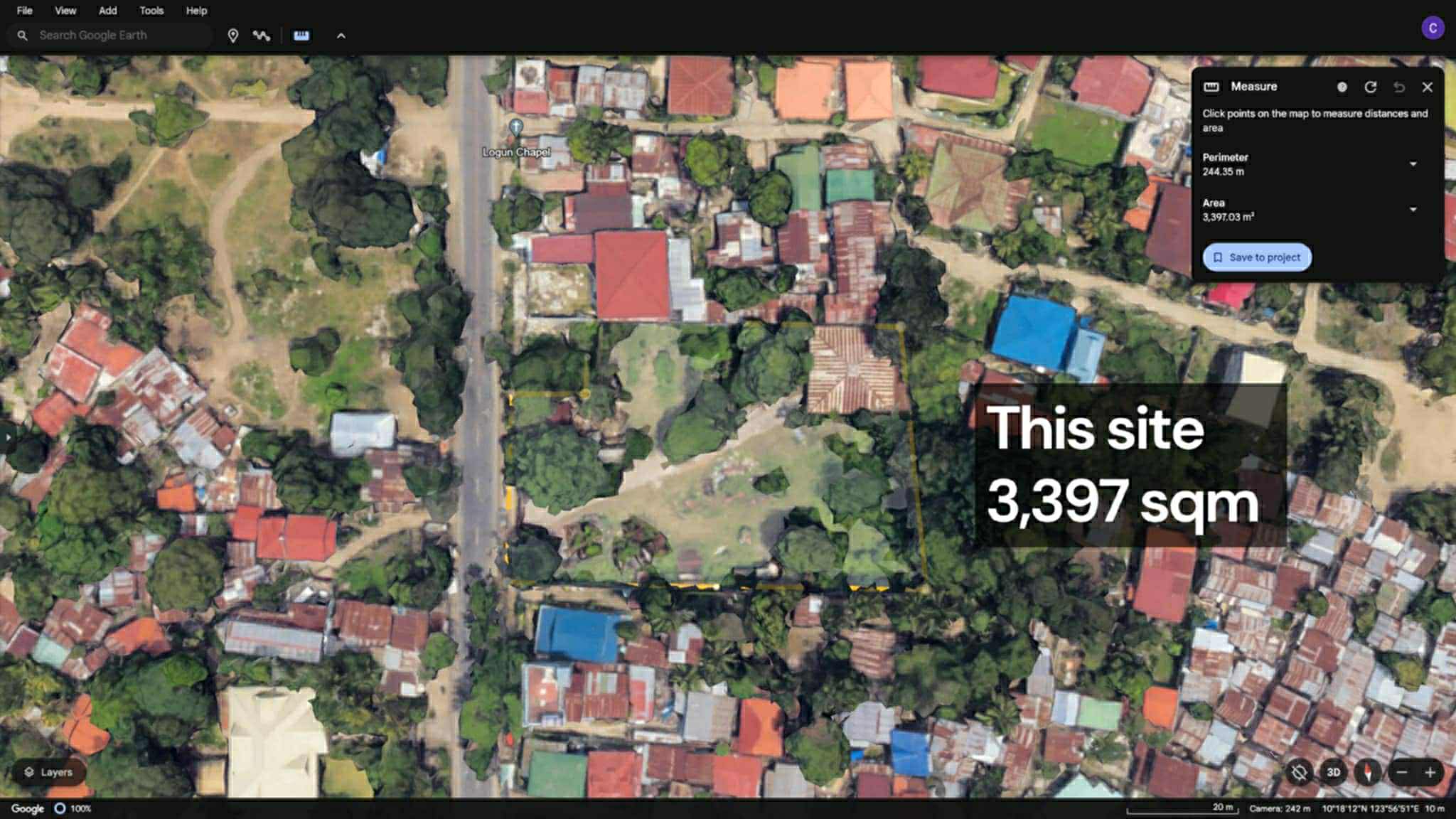Viewport: 1456px width, 819px height.
Task: Select the draw path or polygon tool
Action: [x=262, y=36]
